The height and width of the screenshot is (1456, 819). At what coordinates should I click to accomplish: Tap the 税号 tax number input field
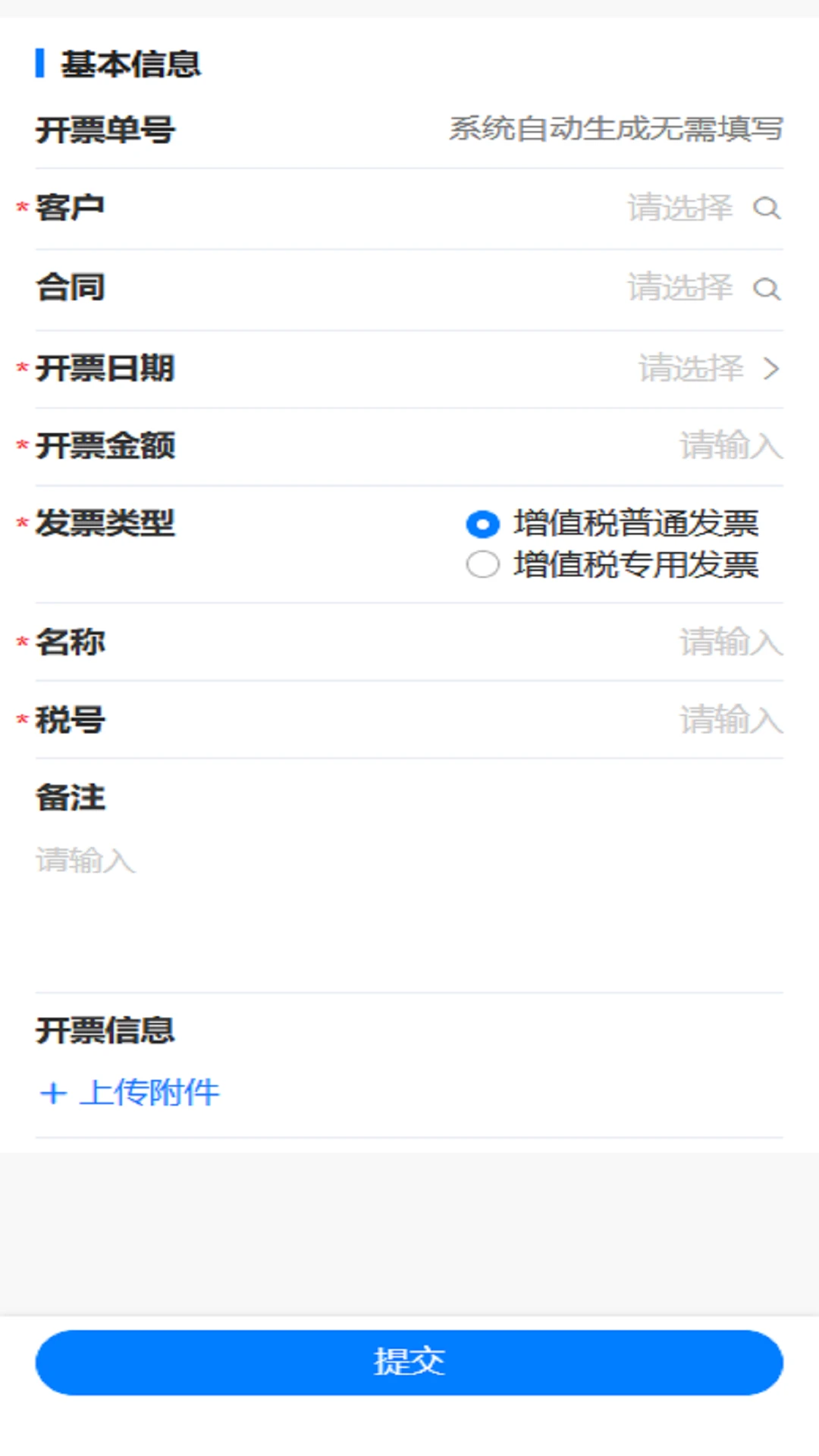tap(409, 720)
